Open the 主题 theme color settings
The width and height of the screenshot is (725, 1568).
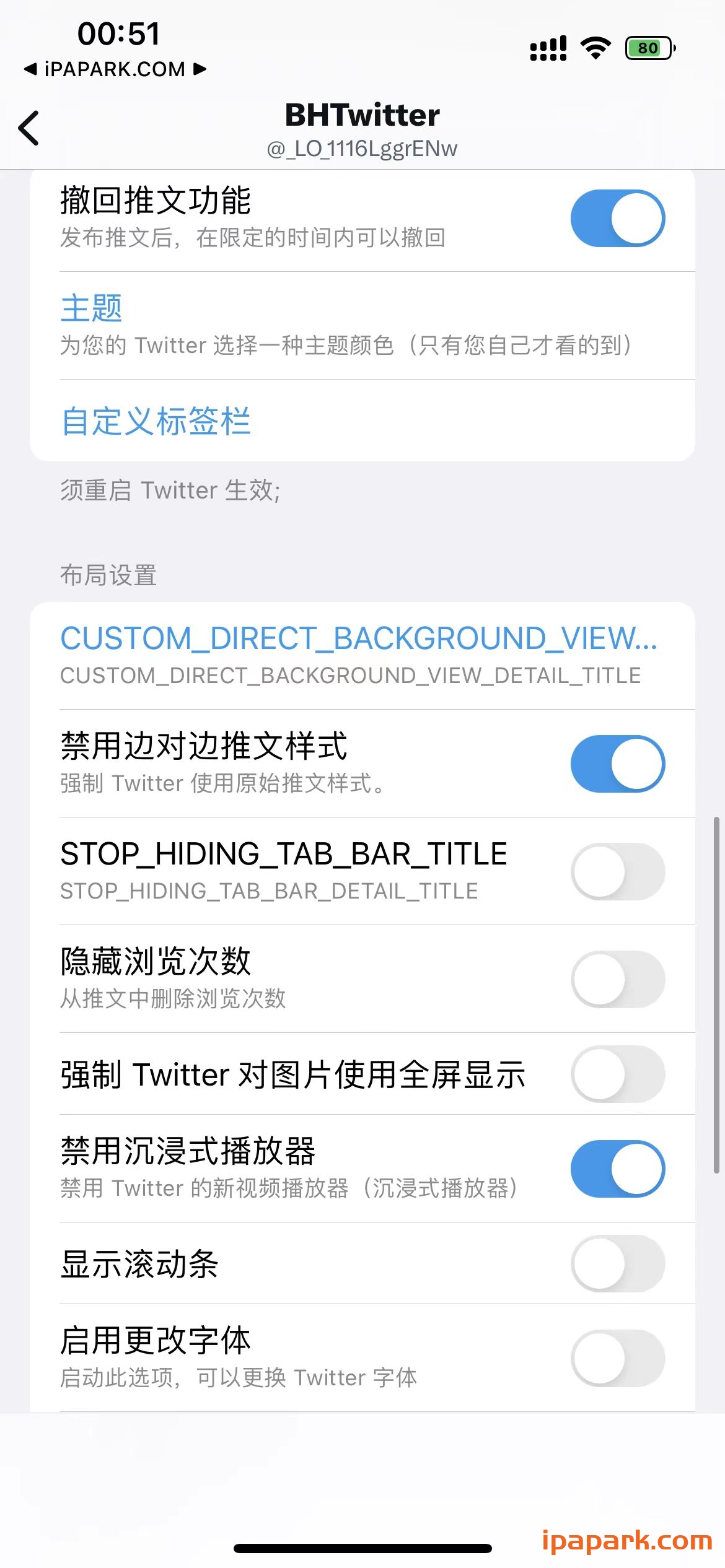click(92, 308)
